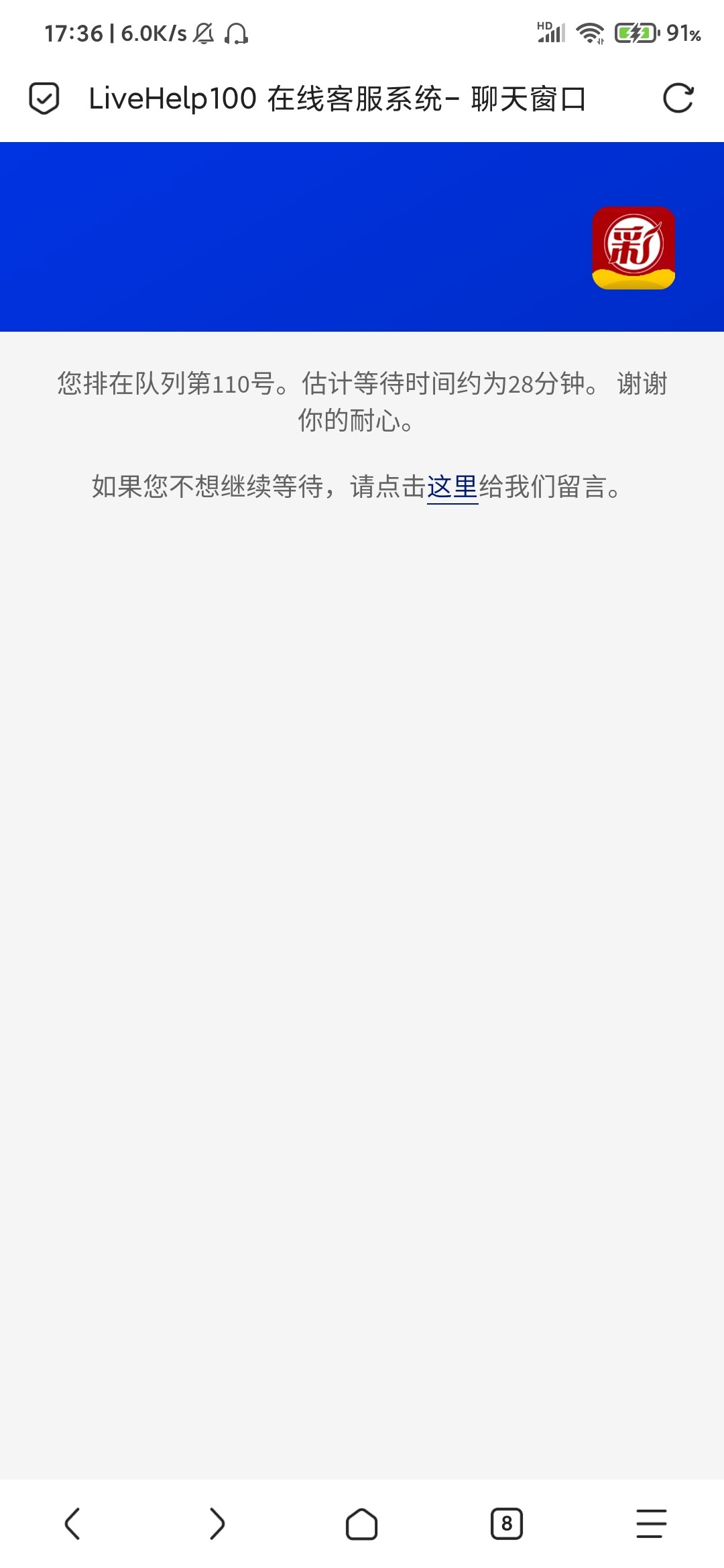
Task: Open the site security shield icon
Action: pyautogui.click(x=44, y=99)
